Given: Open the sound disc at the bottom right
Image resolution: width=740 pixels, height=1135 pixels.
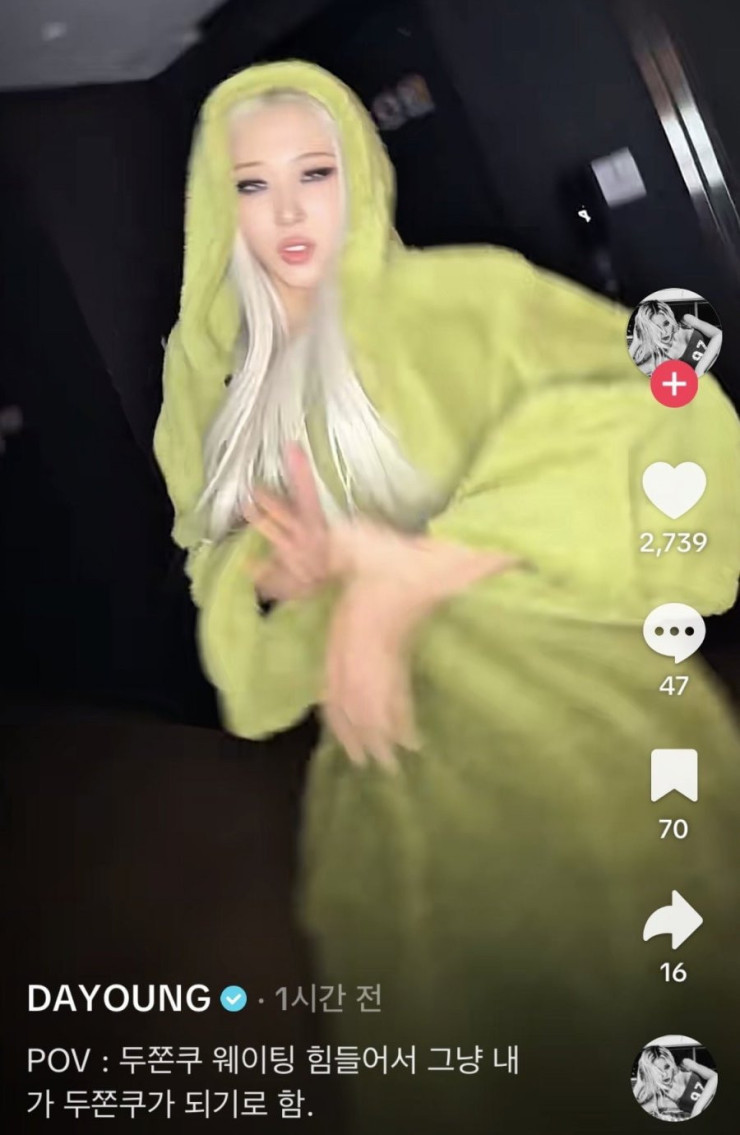Looking at the screenshot, I should coord(673,1077).
